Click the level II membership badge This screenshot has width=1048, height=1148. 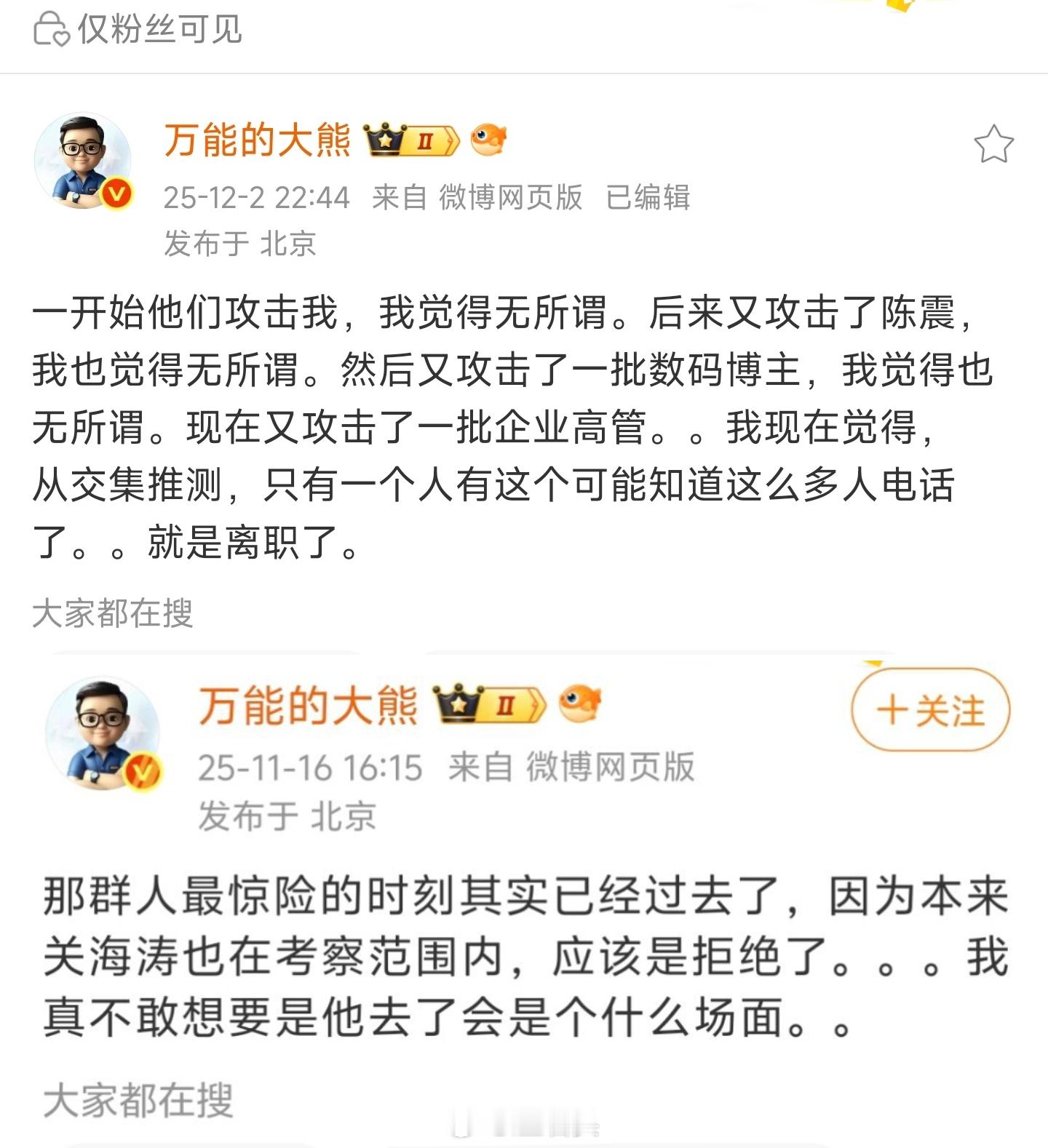[429, 138]
